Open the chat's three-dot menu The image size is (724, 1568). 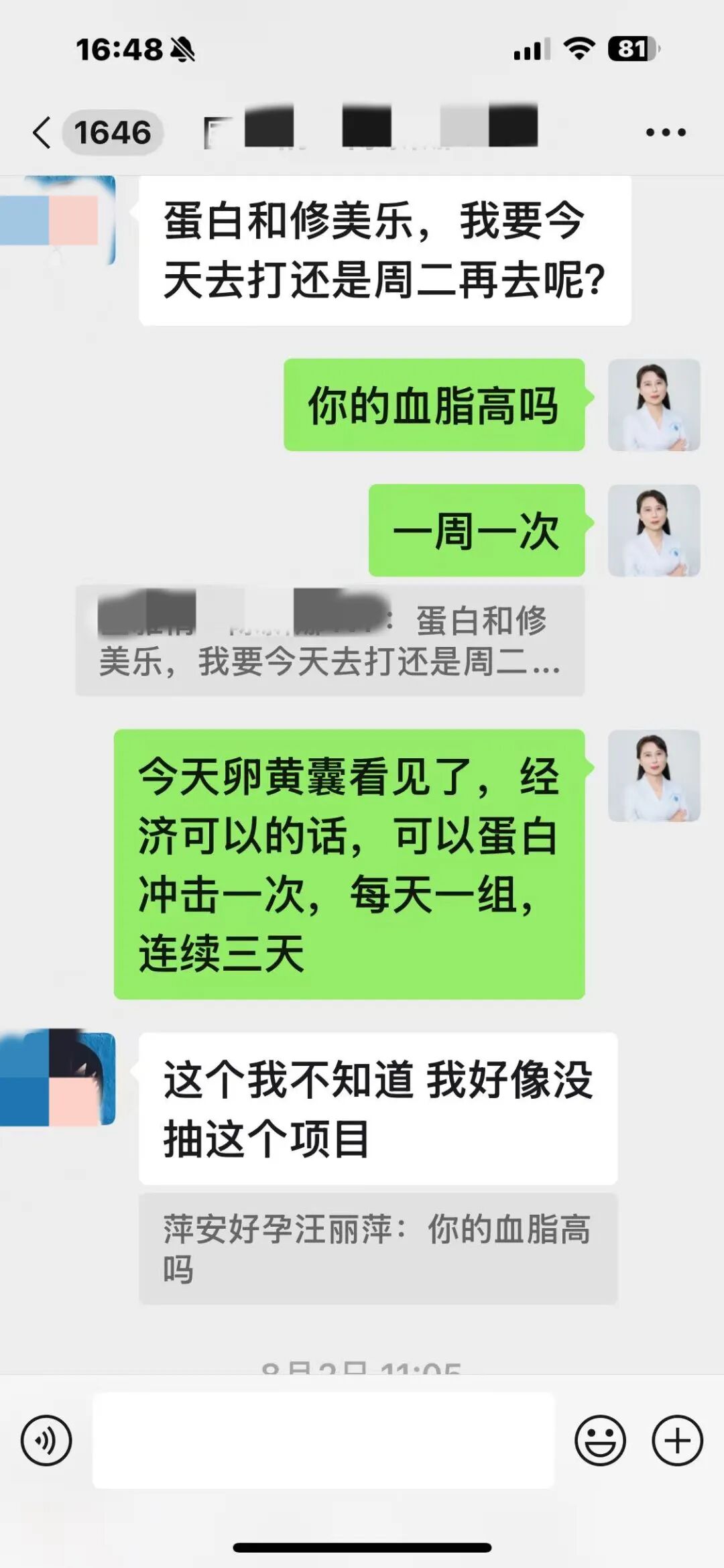pos(665,132)
